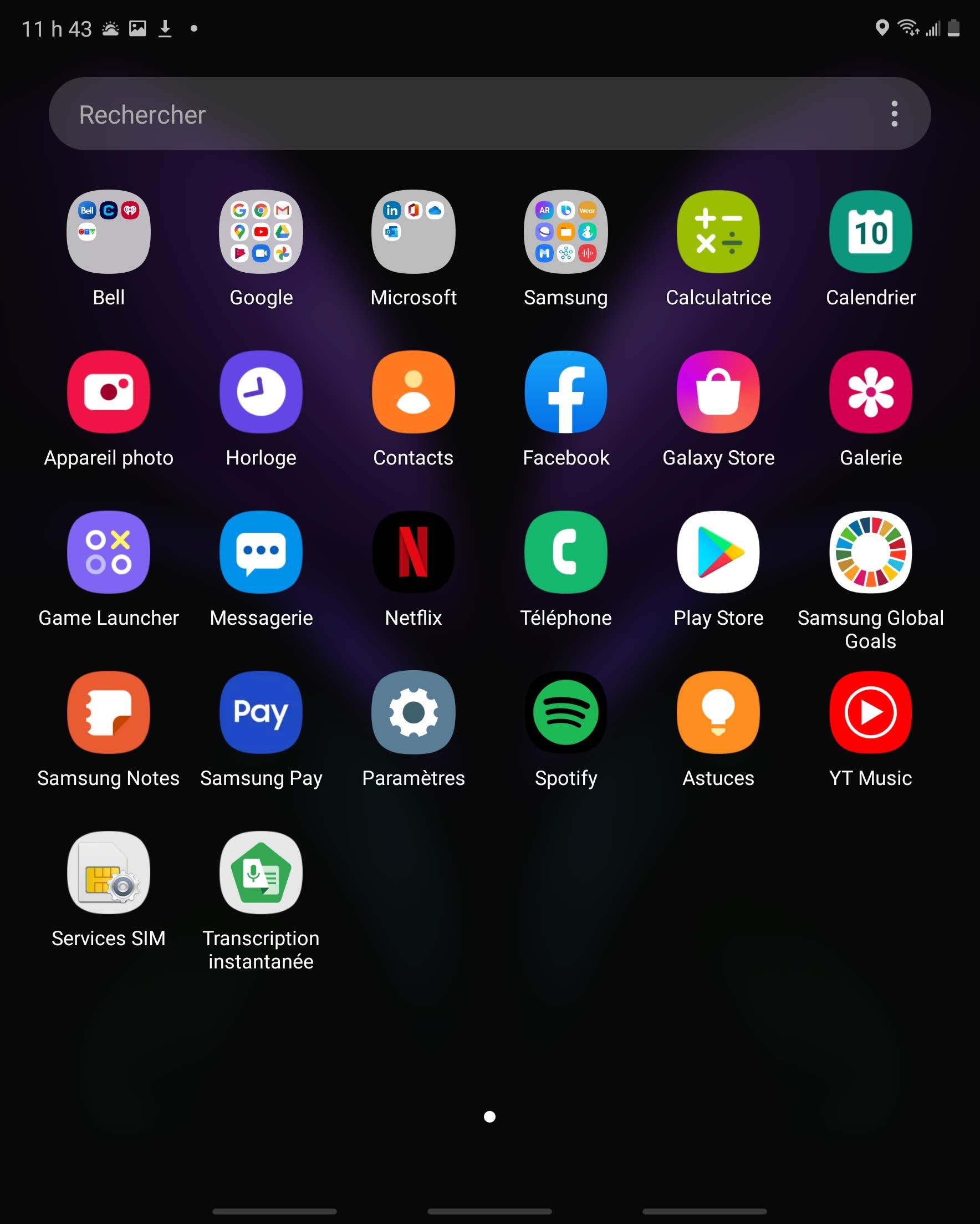Launch Calculatrice

(x=718, y=232)
